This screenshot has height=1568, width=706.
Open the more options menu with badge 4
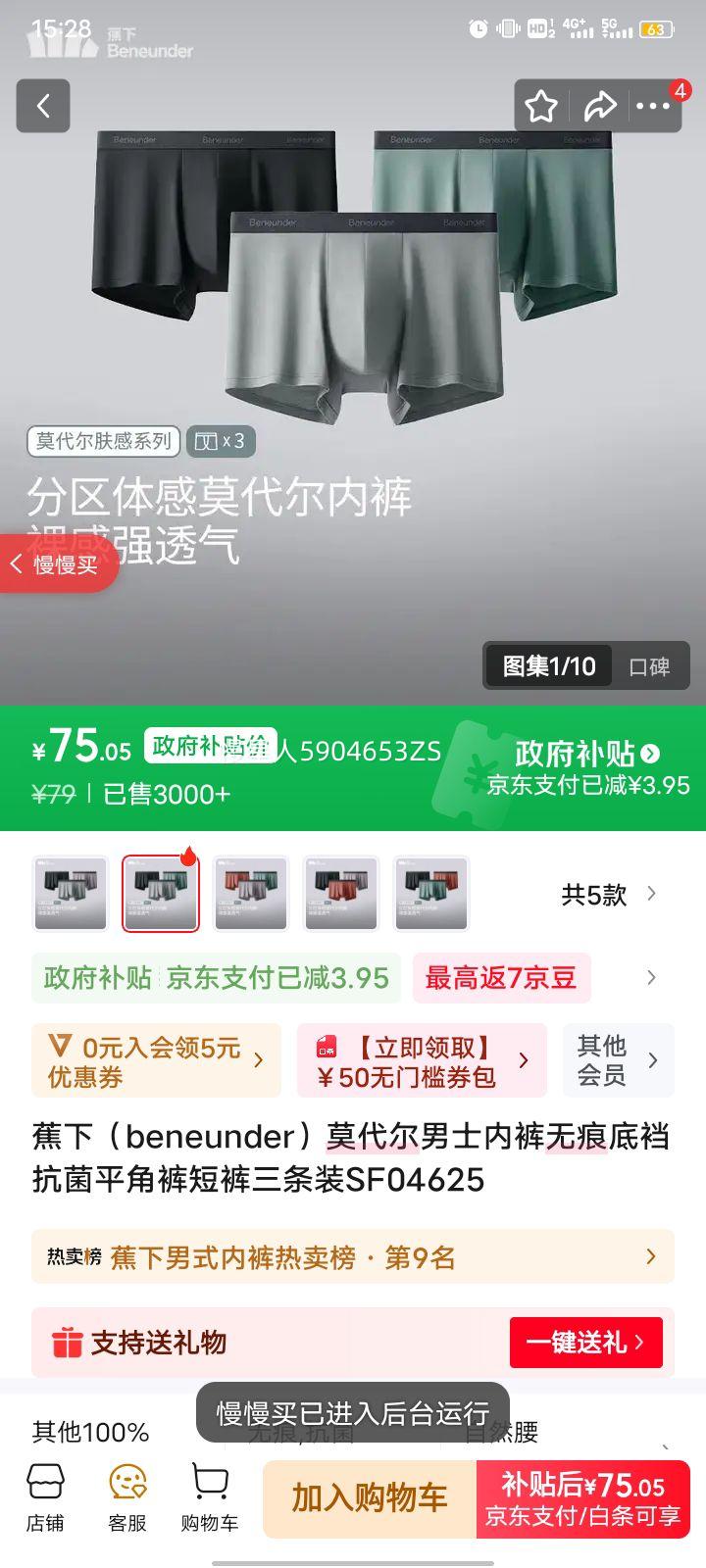pos(654,108)
